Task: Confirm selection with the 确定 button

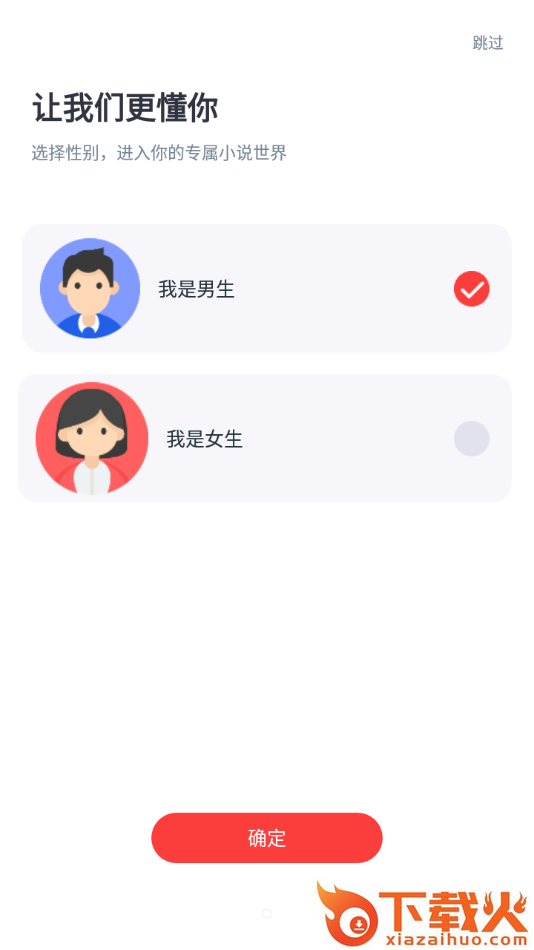Action: (x=267, y=838)
